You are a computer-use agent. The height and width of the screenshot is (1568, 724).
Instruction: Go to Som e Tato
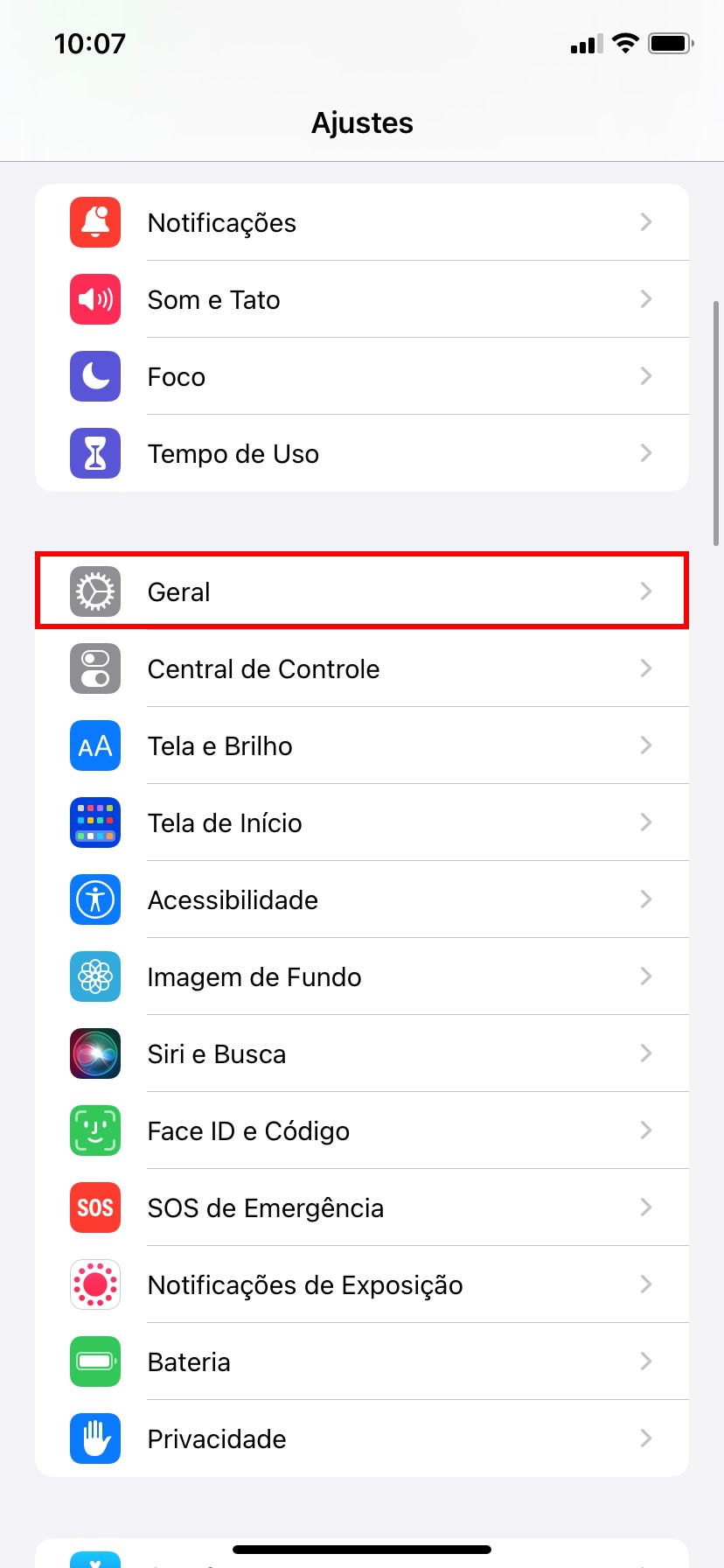[x=362, y=300]
